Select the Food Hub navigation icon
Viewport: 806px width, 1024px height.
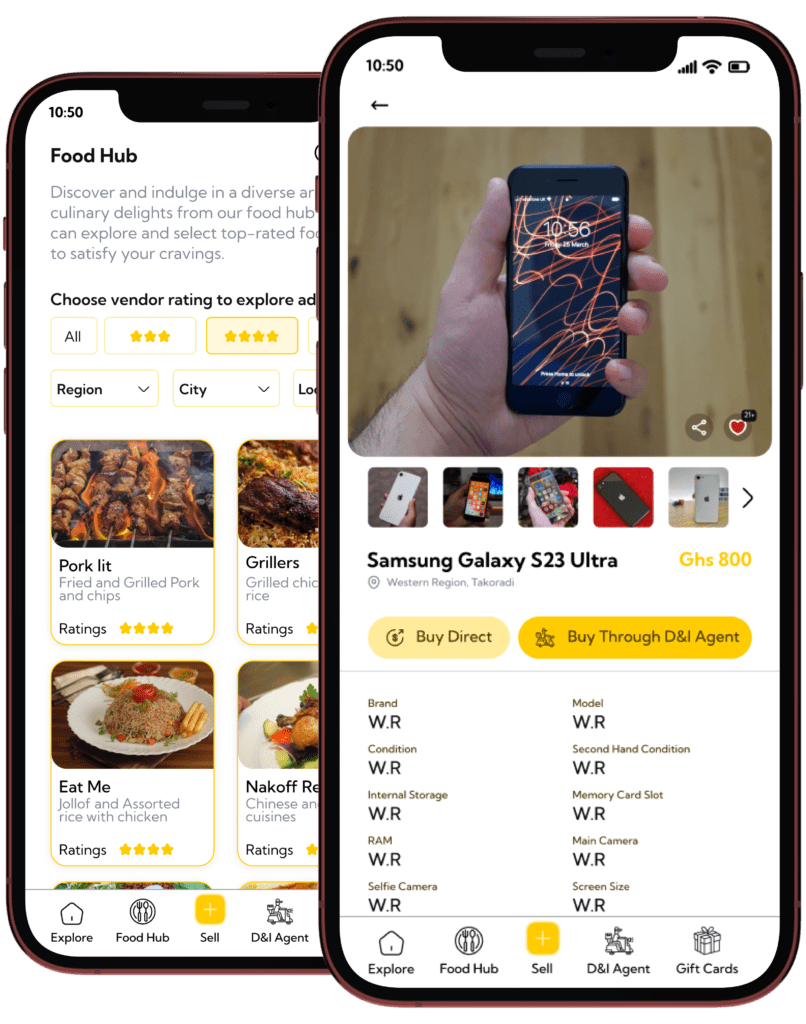pyautogui.click(x=468, y=940)
